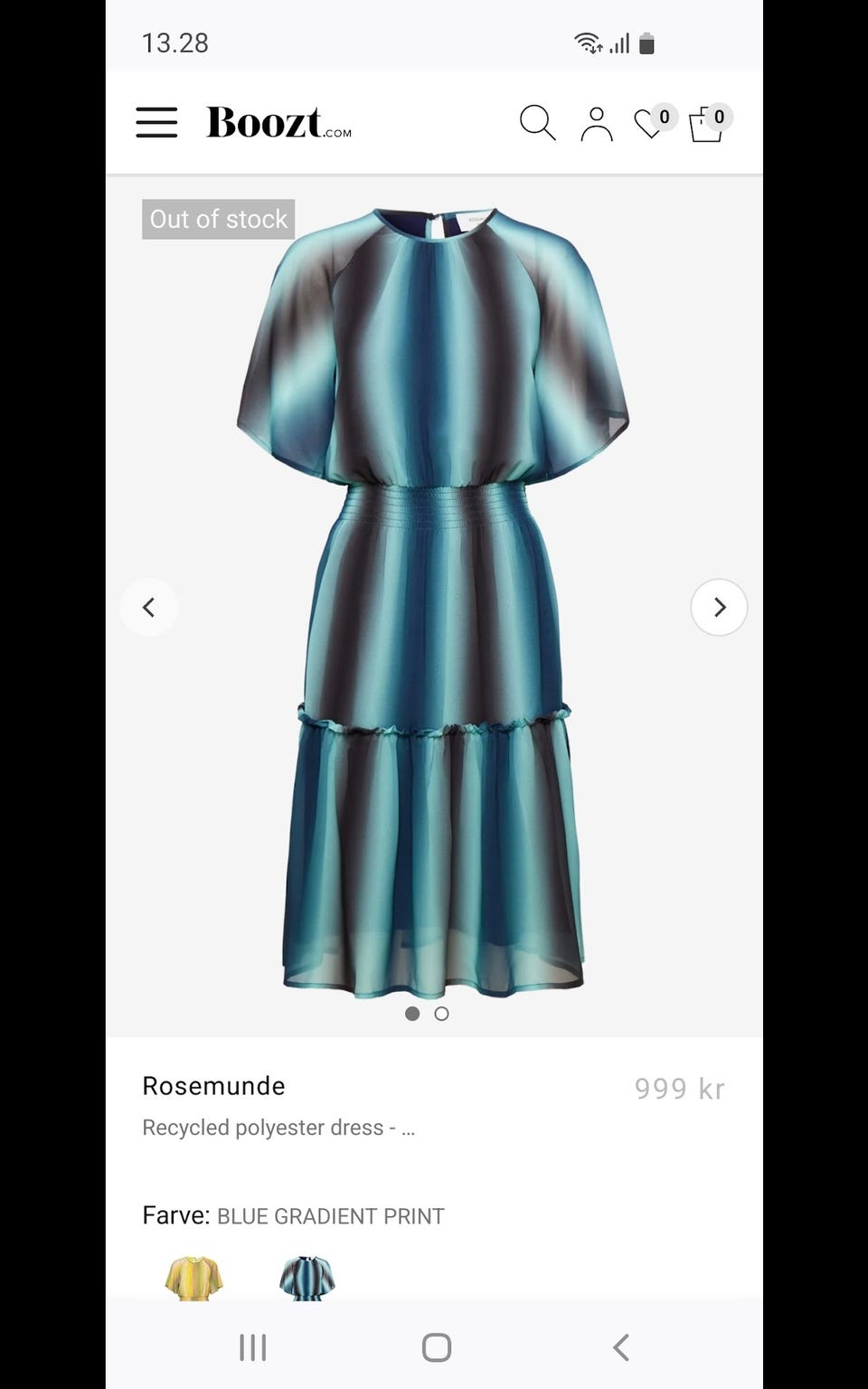Open the recent apps view
The height and width of the screenshot is (1389, 868).
[253, 1347]
